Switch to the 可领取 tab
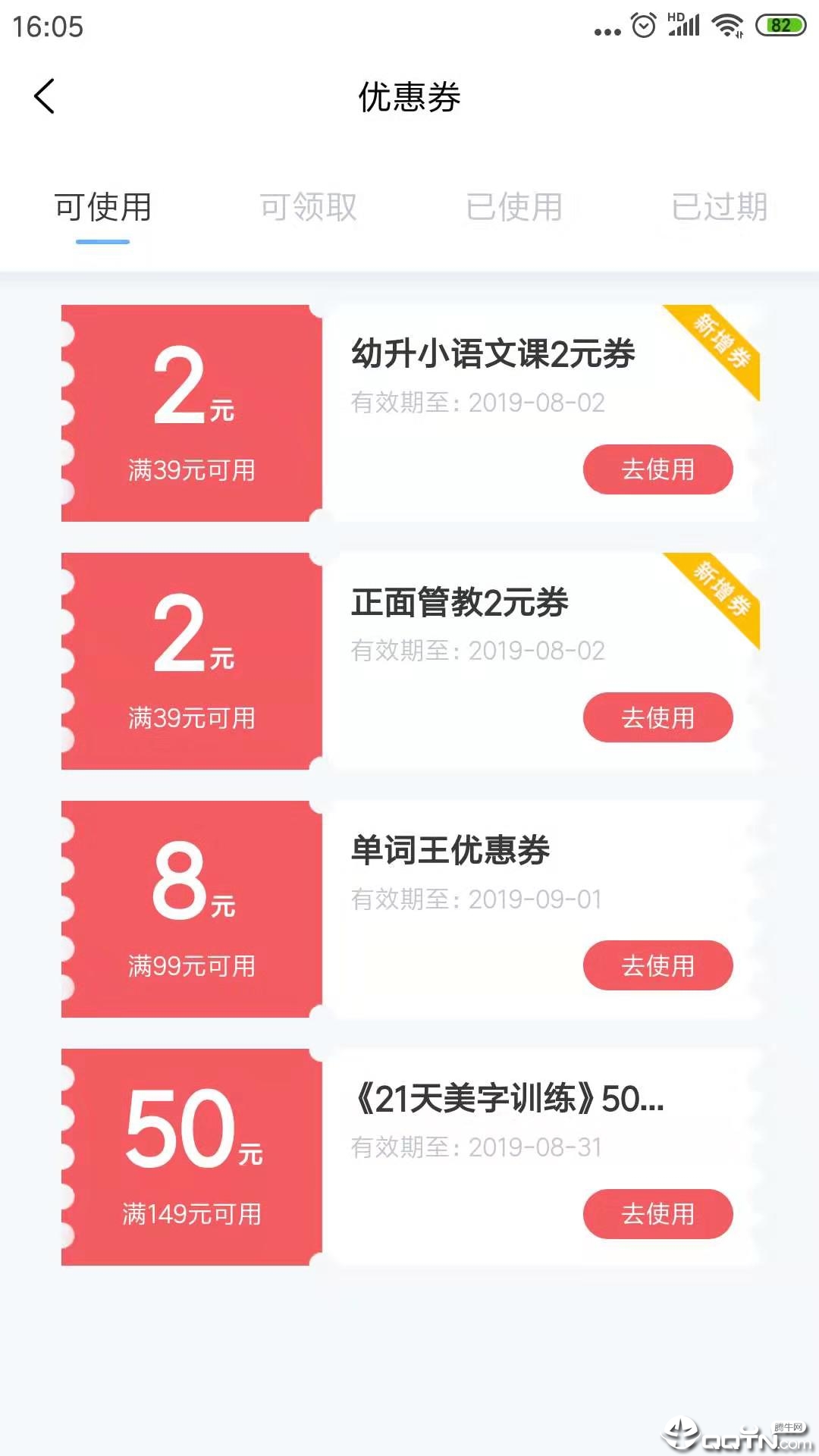The height and width of the screenshot is (1456, 819). tap(307, 207)
